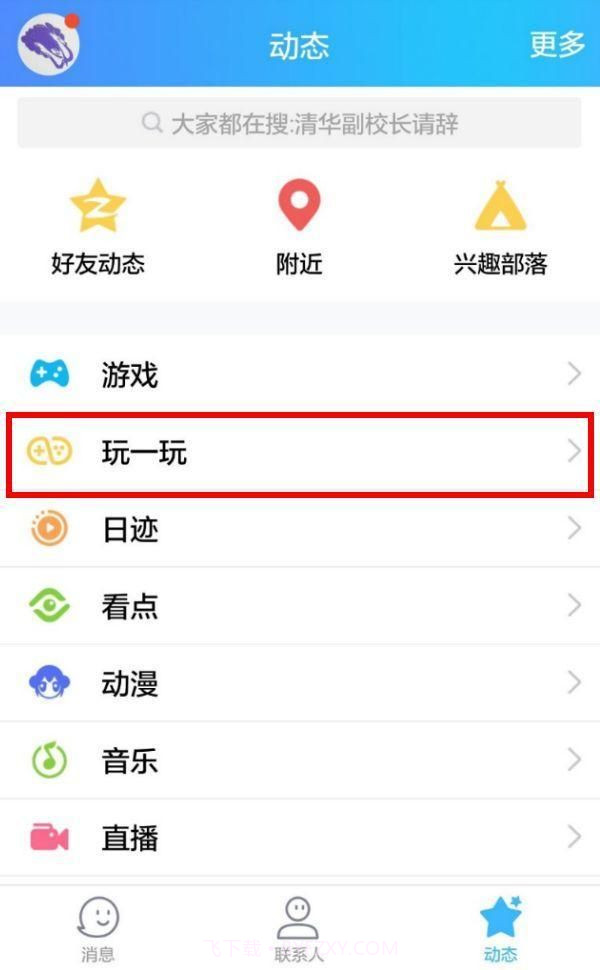600x970 pixels.
Task: Open 兴趣部落 shortcut
Action: [x=500, y=228]
